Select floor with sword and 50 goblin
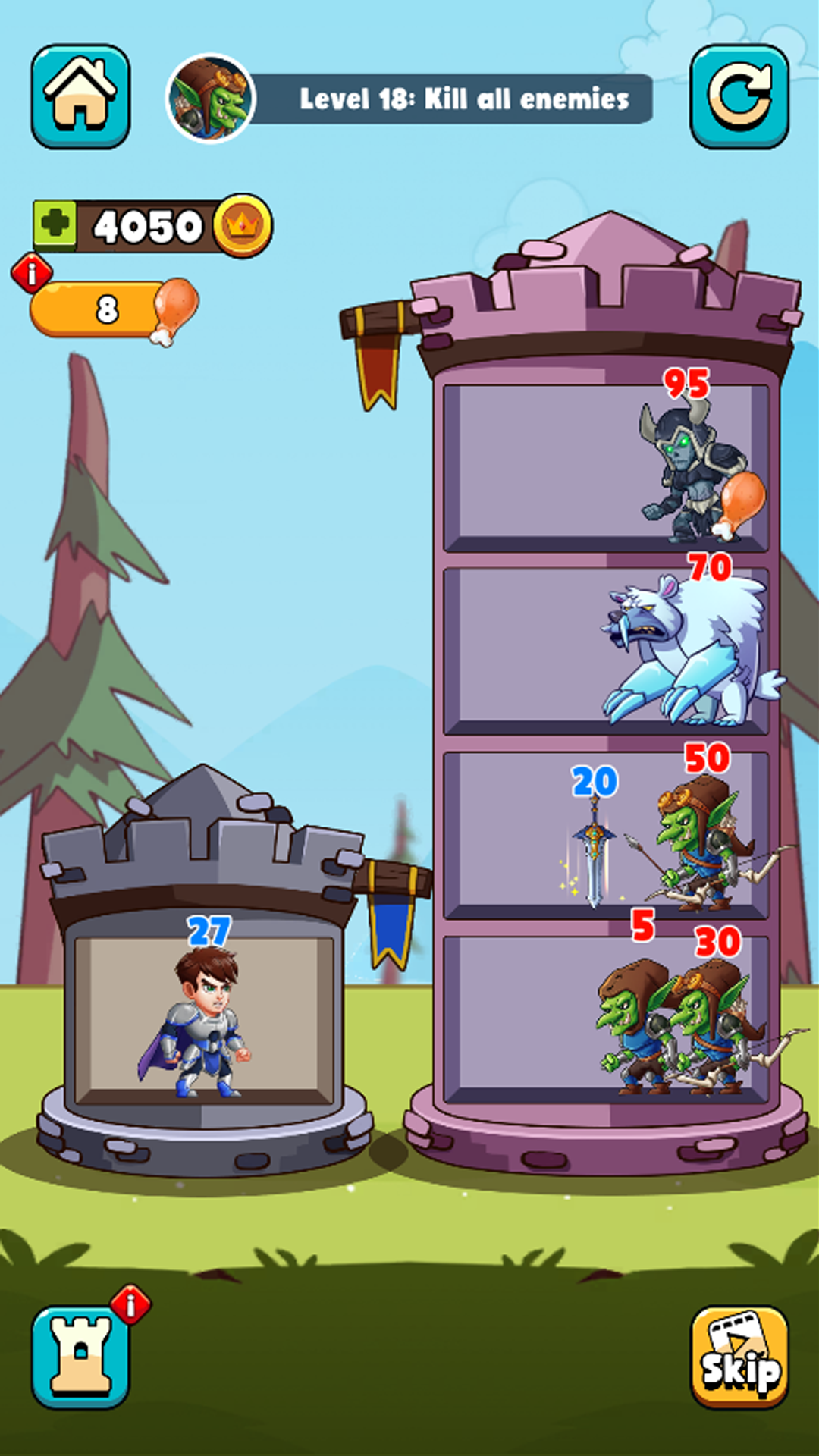Image resolution: width=819 pixels, height=1456 pixels. tap(605, 834)
